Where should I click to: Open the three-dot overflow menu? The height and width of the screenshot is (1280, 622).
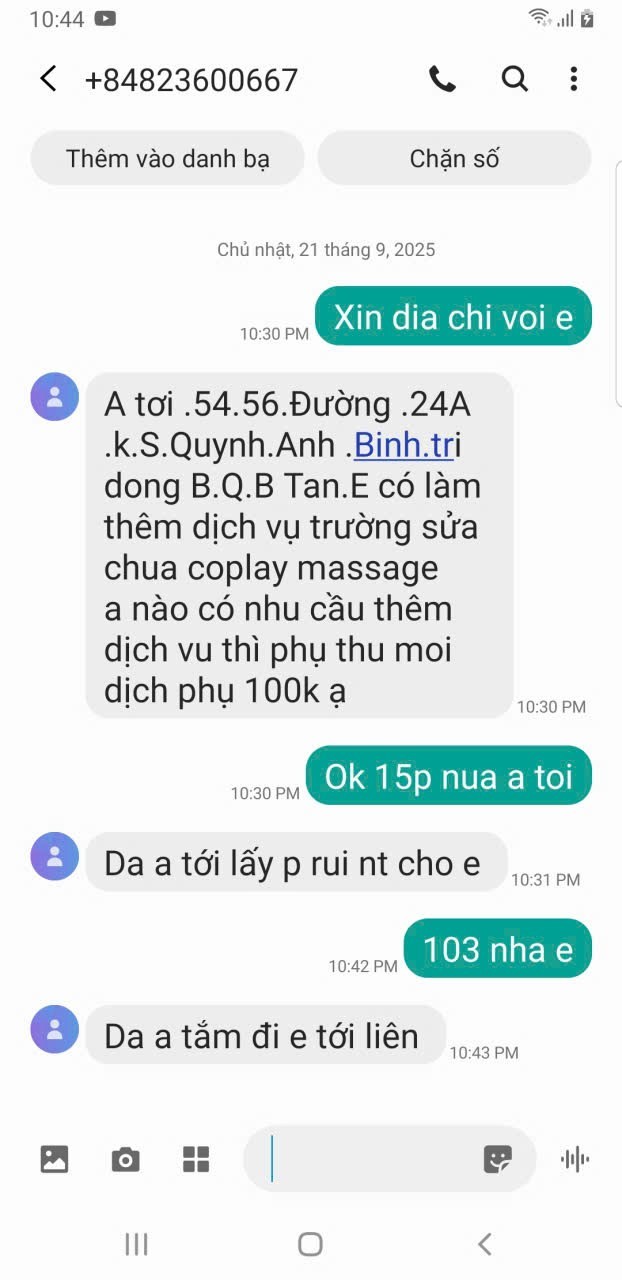(573, 79)
